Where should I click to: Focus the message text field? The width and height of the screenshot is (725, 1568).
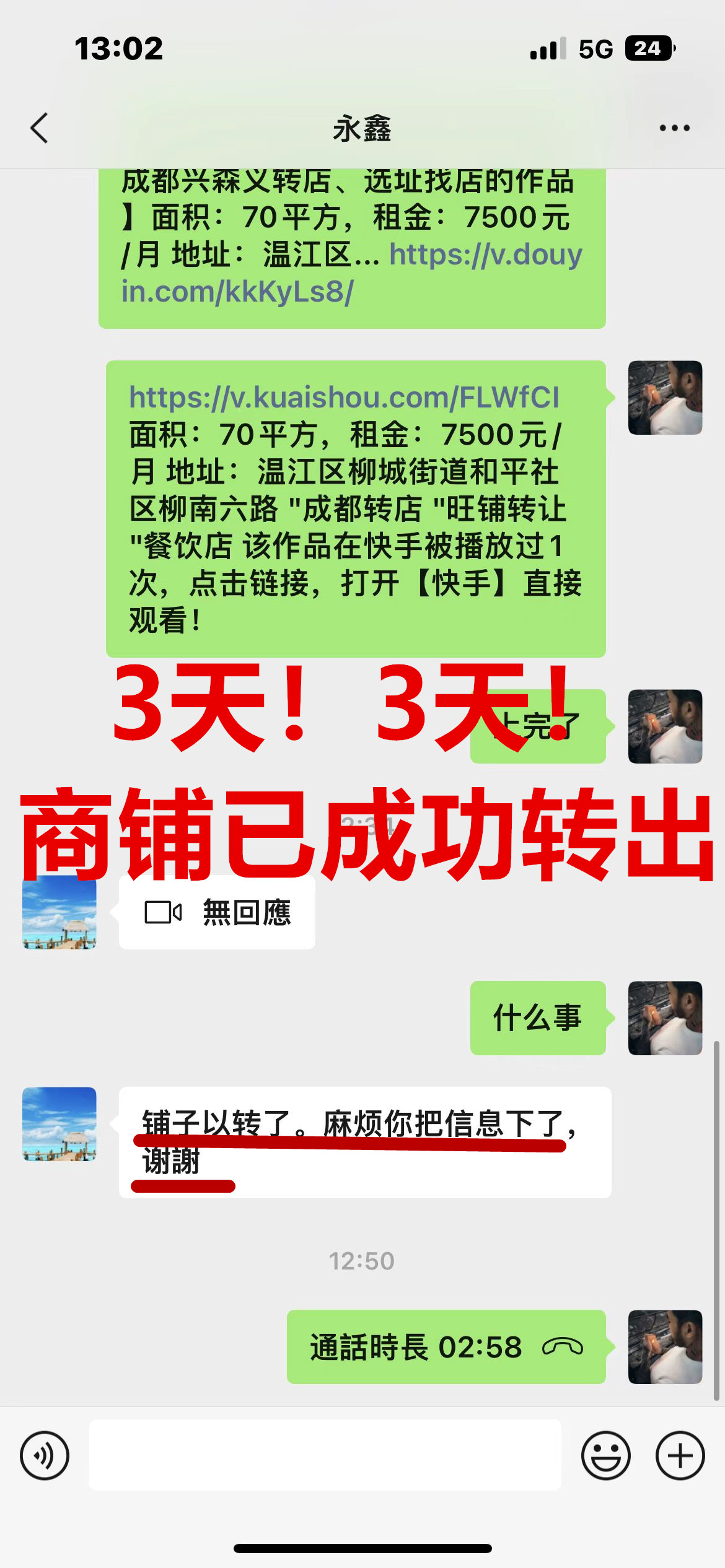pyautogui.click(x=325, y=1455)
